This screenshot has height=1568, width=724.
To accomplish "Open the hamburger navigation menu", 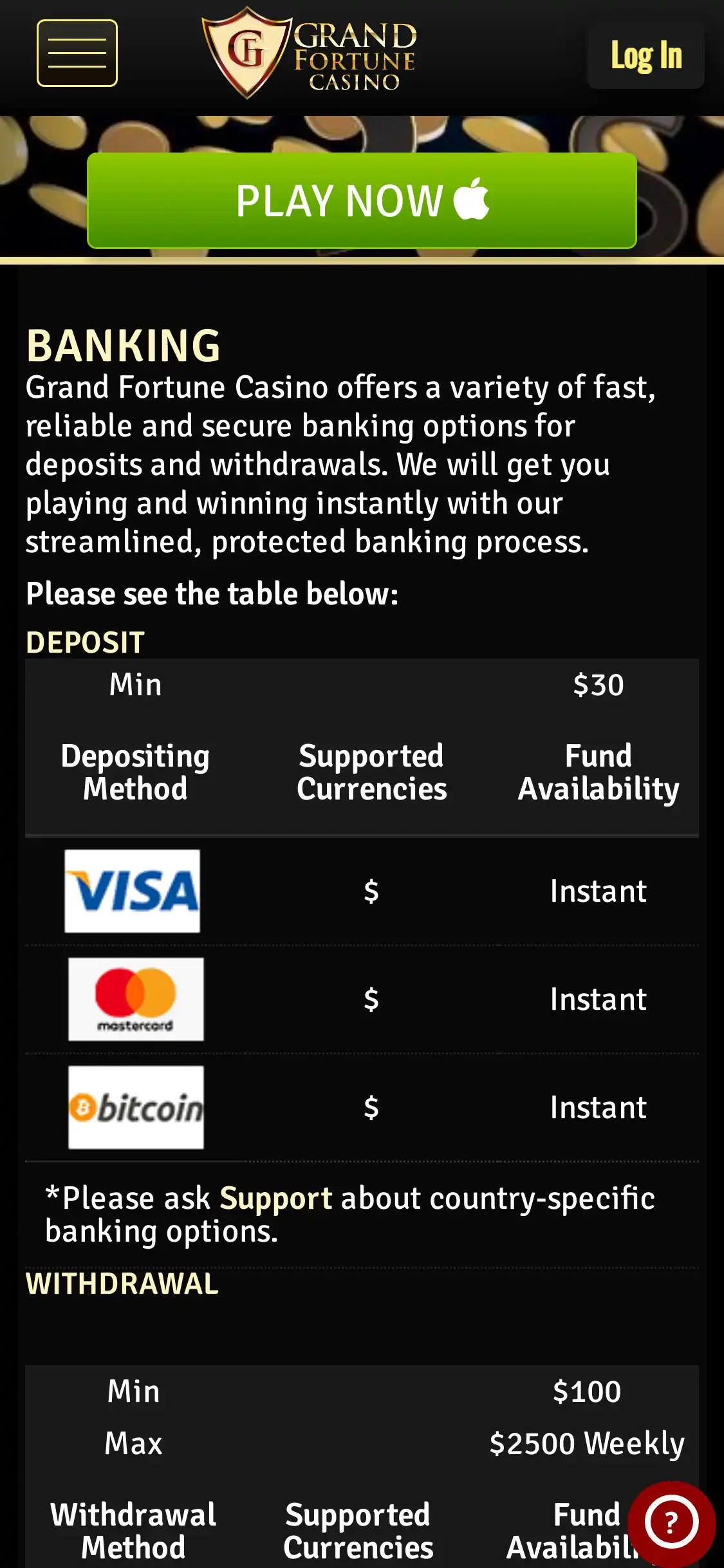I will click(x=77, y=52).
